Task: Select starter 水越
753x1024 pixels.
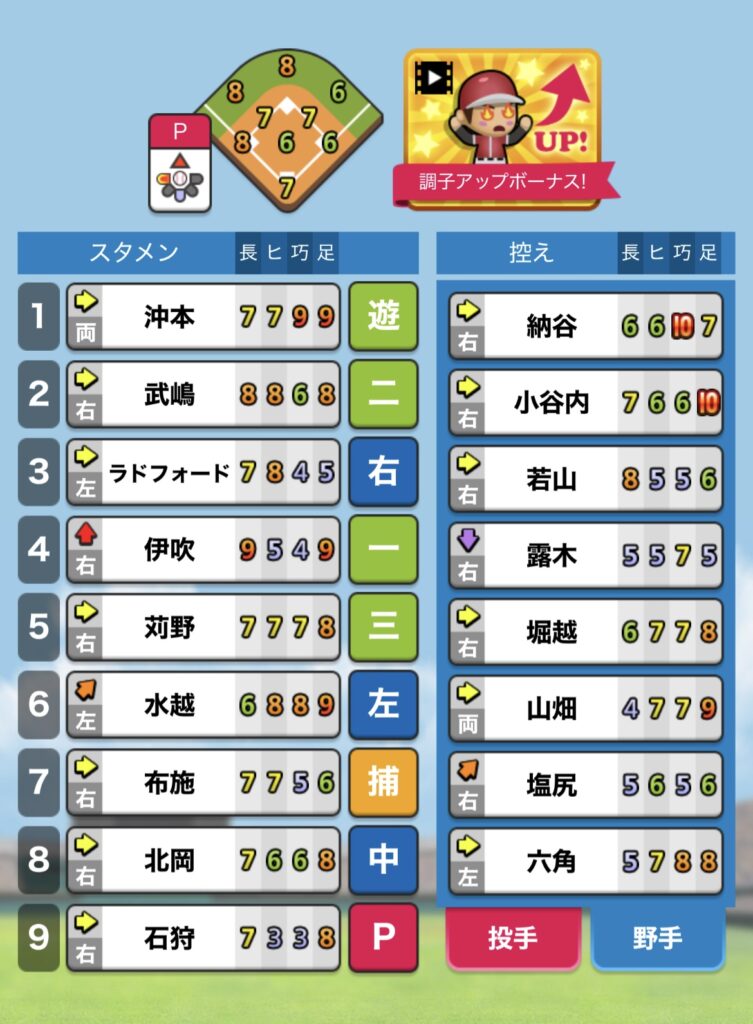Action: point(204,705)
